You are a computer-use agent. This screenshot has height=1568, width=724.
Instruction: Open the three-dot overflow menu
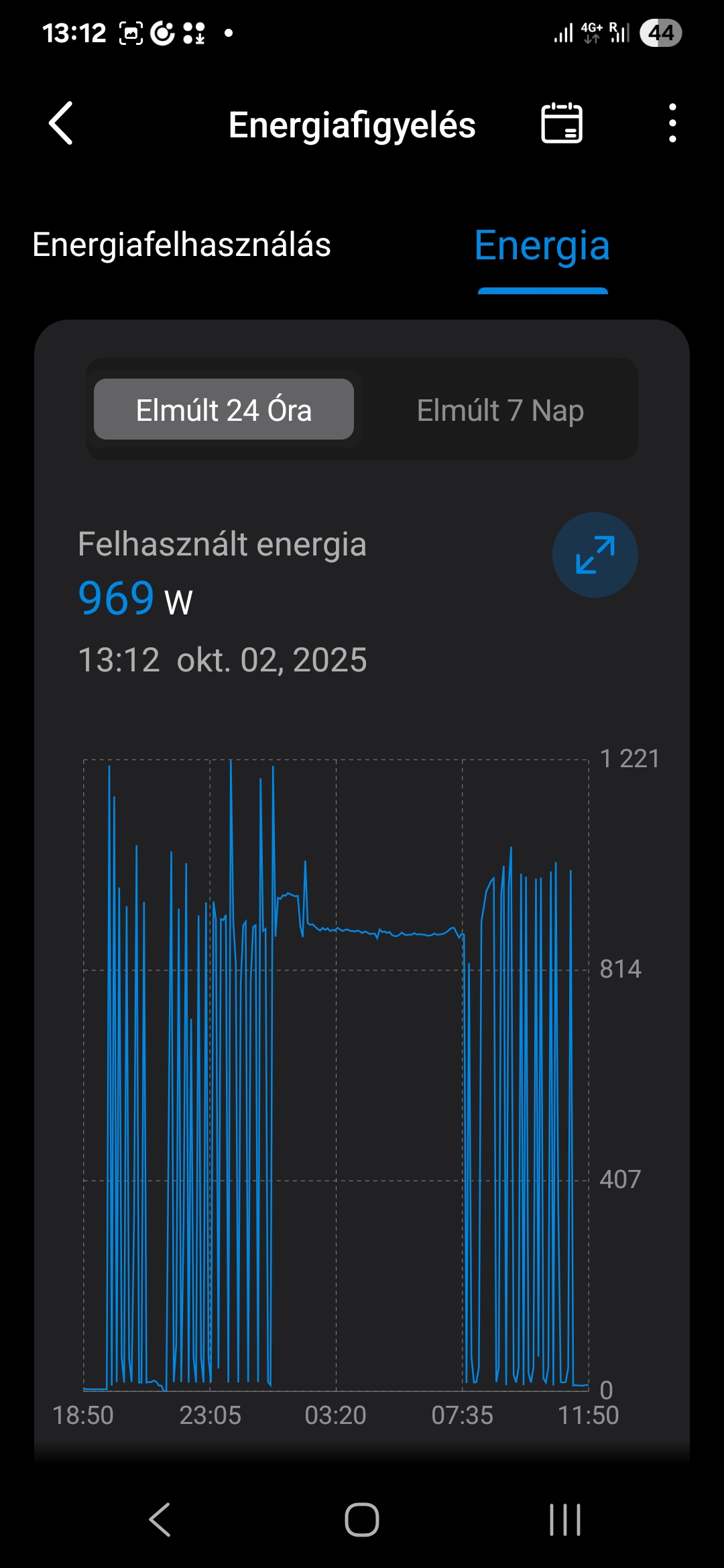click(672, 123)
